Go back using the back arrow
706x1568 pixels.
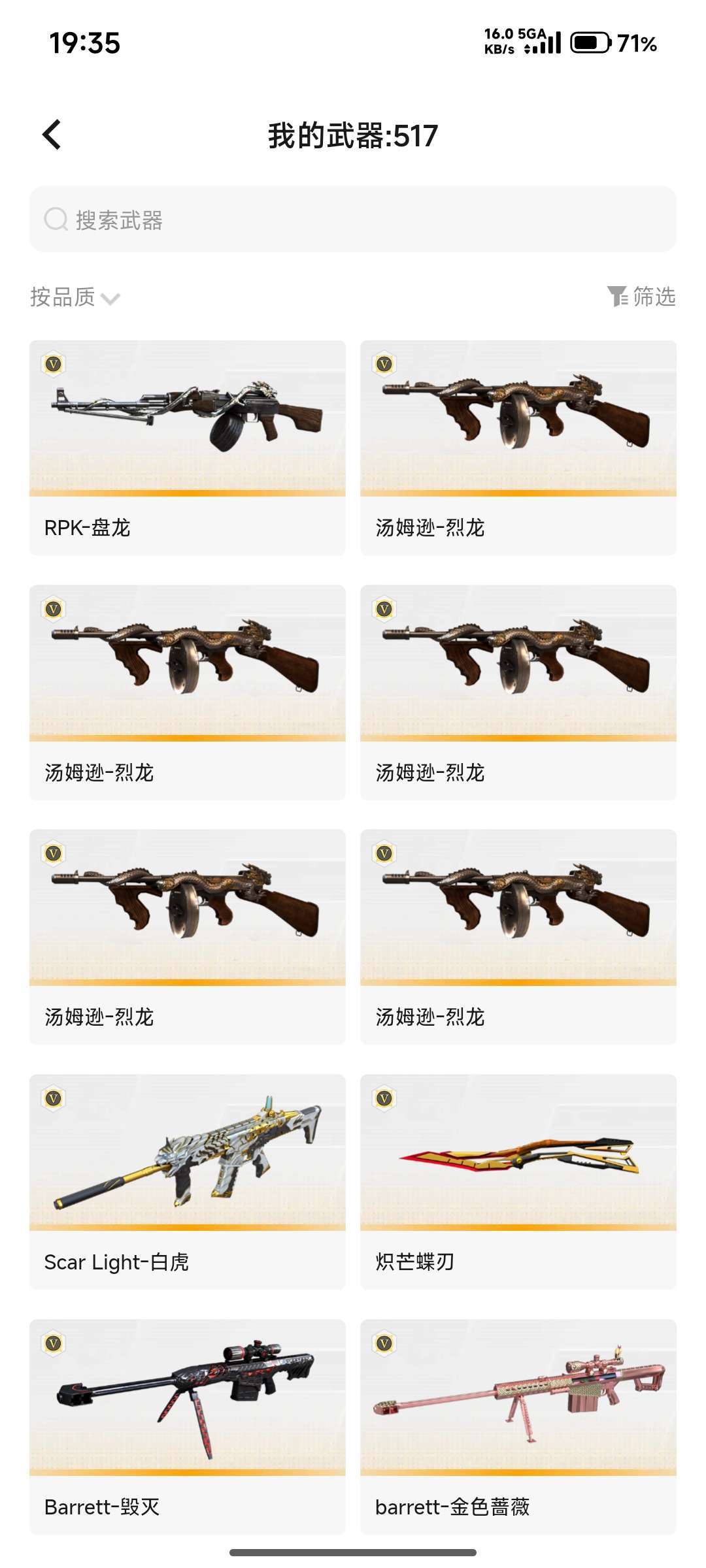(52, 135)
